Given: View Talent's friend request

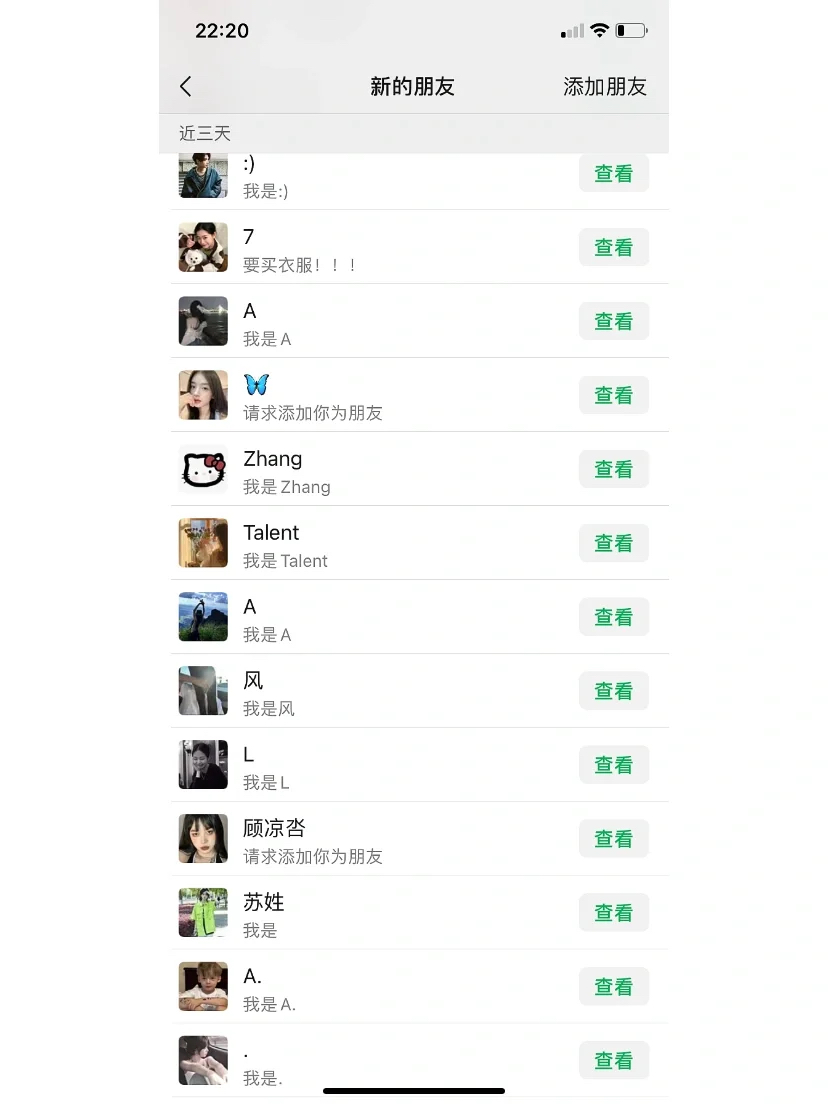Looking at the screenshot, I should tap(613, 544).
